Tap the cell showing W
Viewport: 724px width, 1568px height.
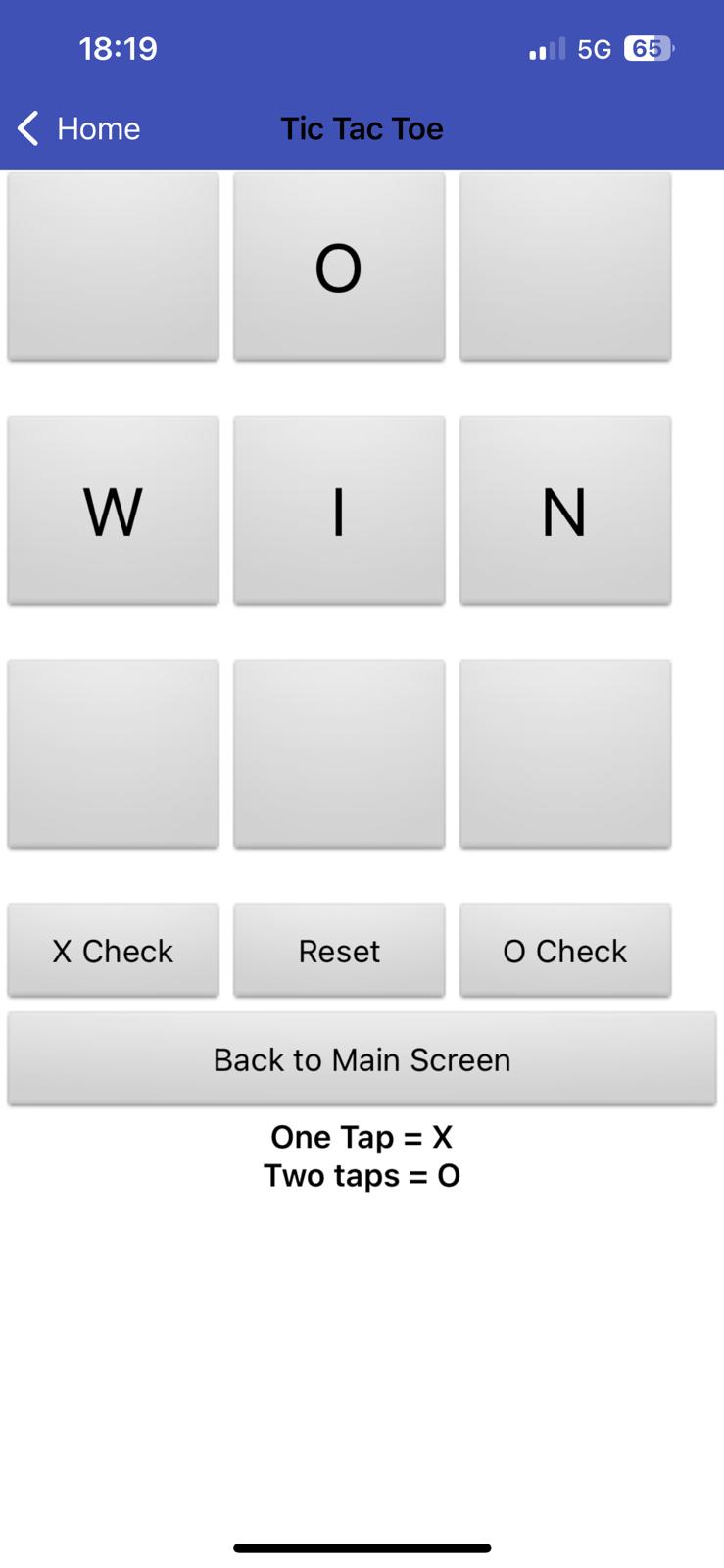pyautogui.click(x=114, y=511)
